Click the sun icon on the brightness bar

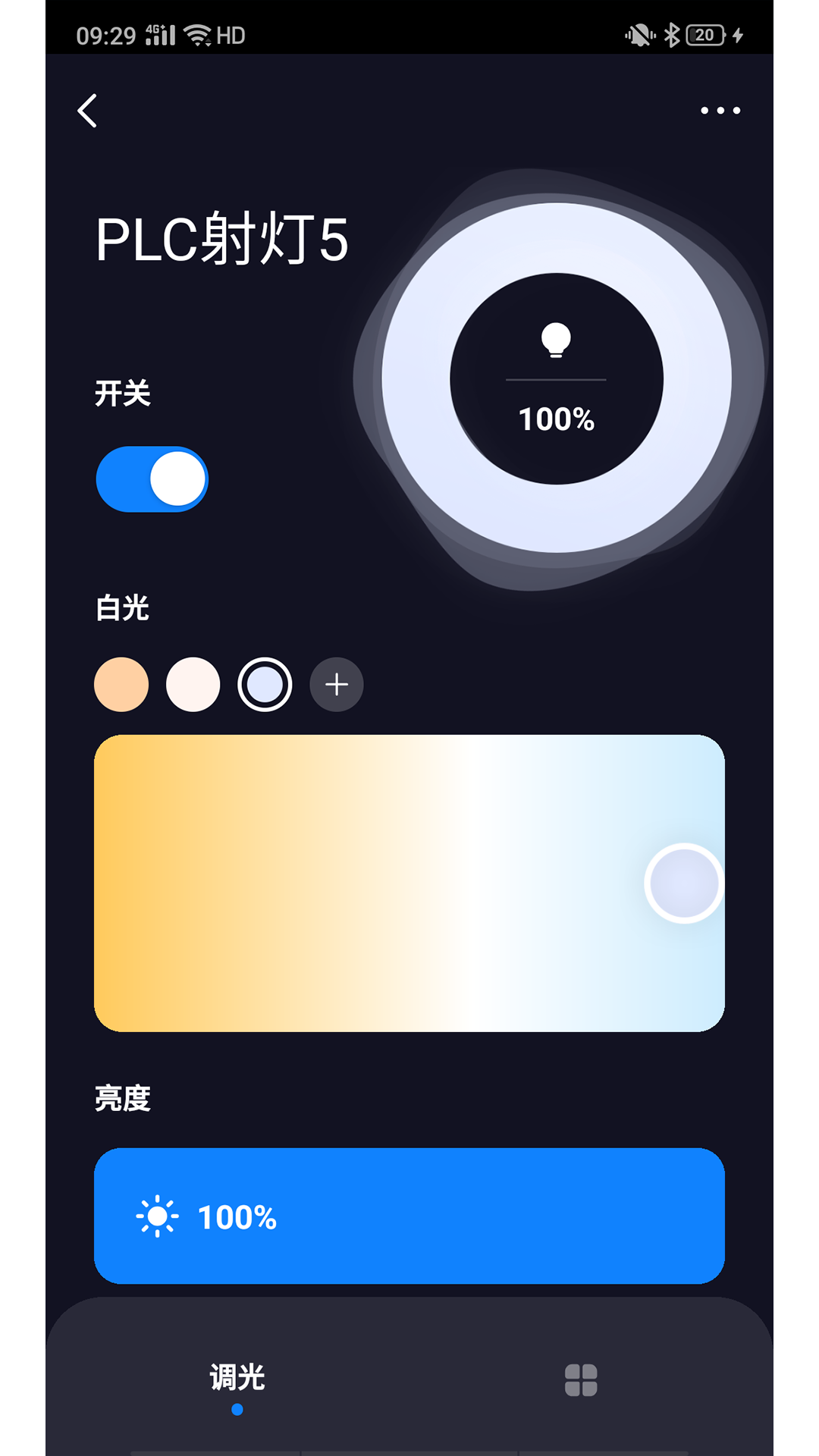tap(155, 1216)
